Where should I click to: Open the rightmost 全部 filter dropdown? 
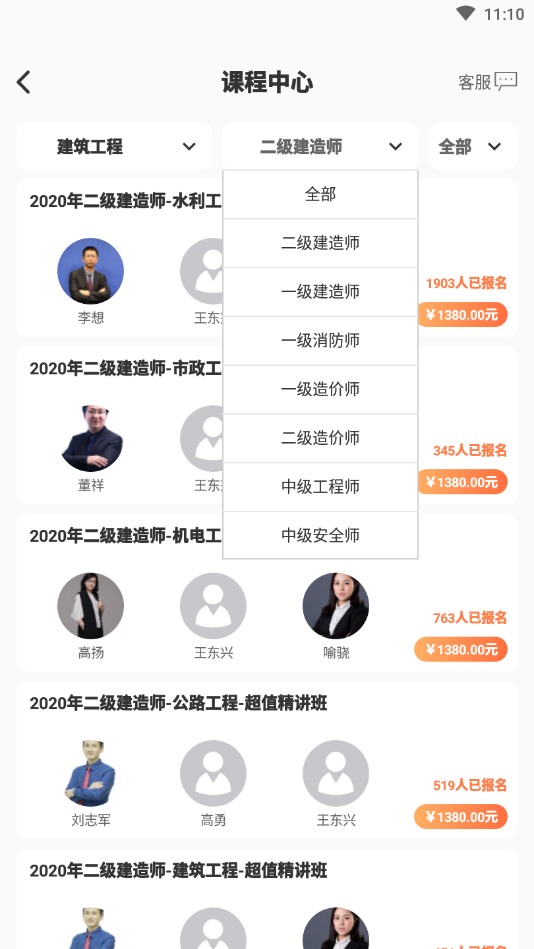coord(473,146)
